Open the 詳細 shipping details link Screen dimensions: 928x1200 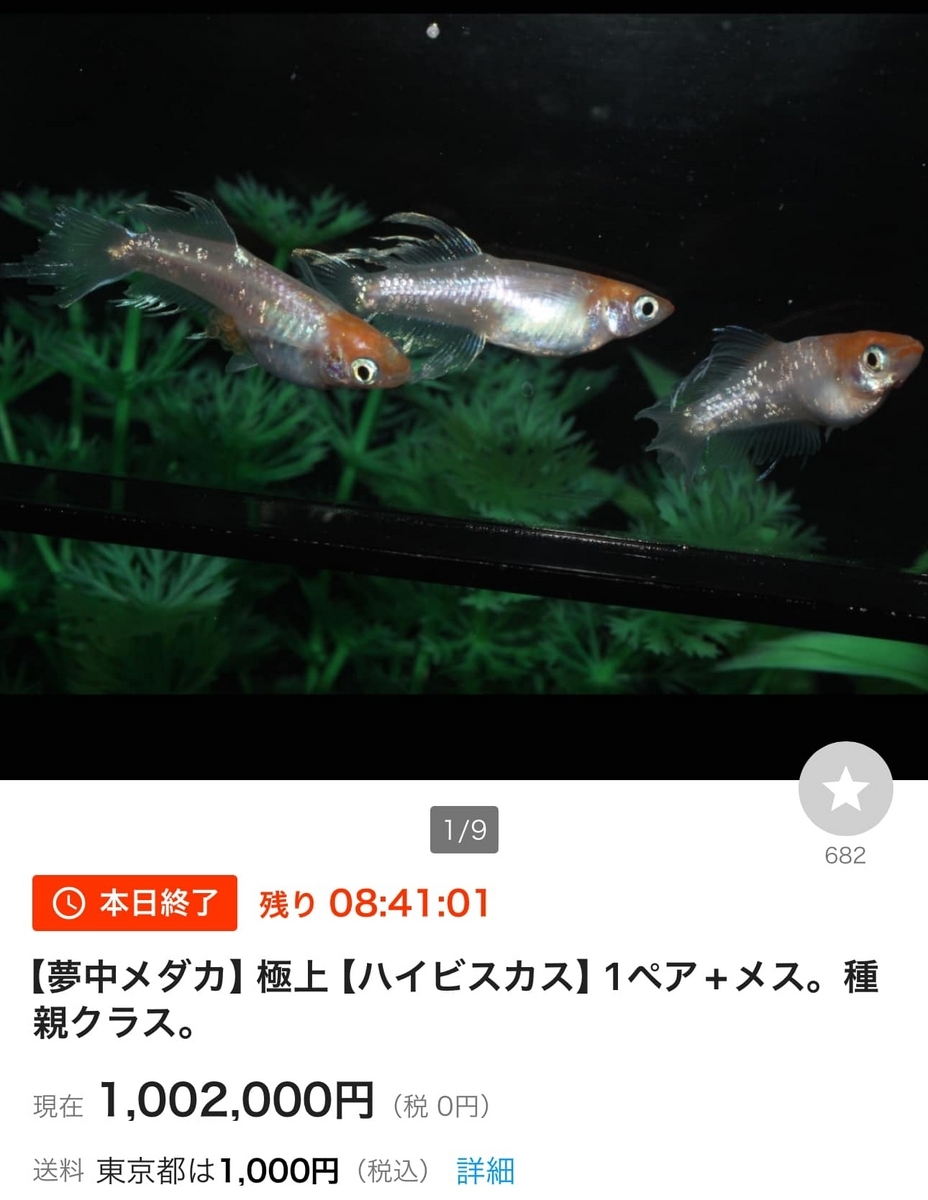click(485, 1169)
